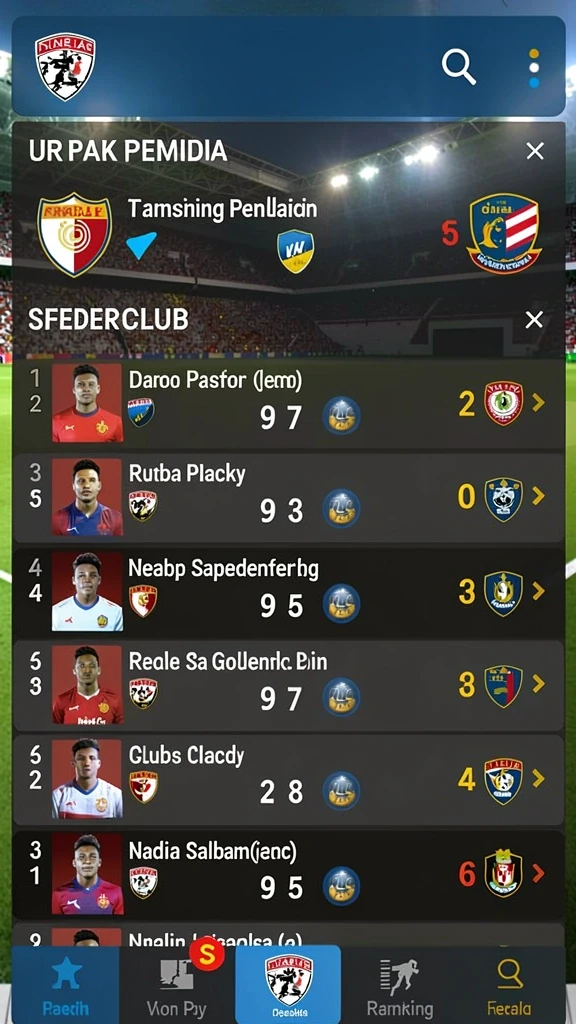This screenshot has width=576, height=1024.
Task: Open the Von Py tab
Action: [176, 985]
